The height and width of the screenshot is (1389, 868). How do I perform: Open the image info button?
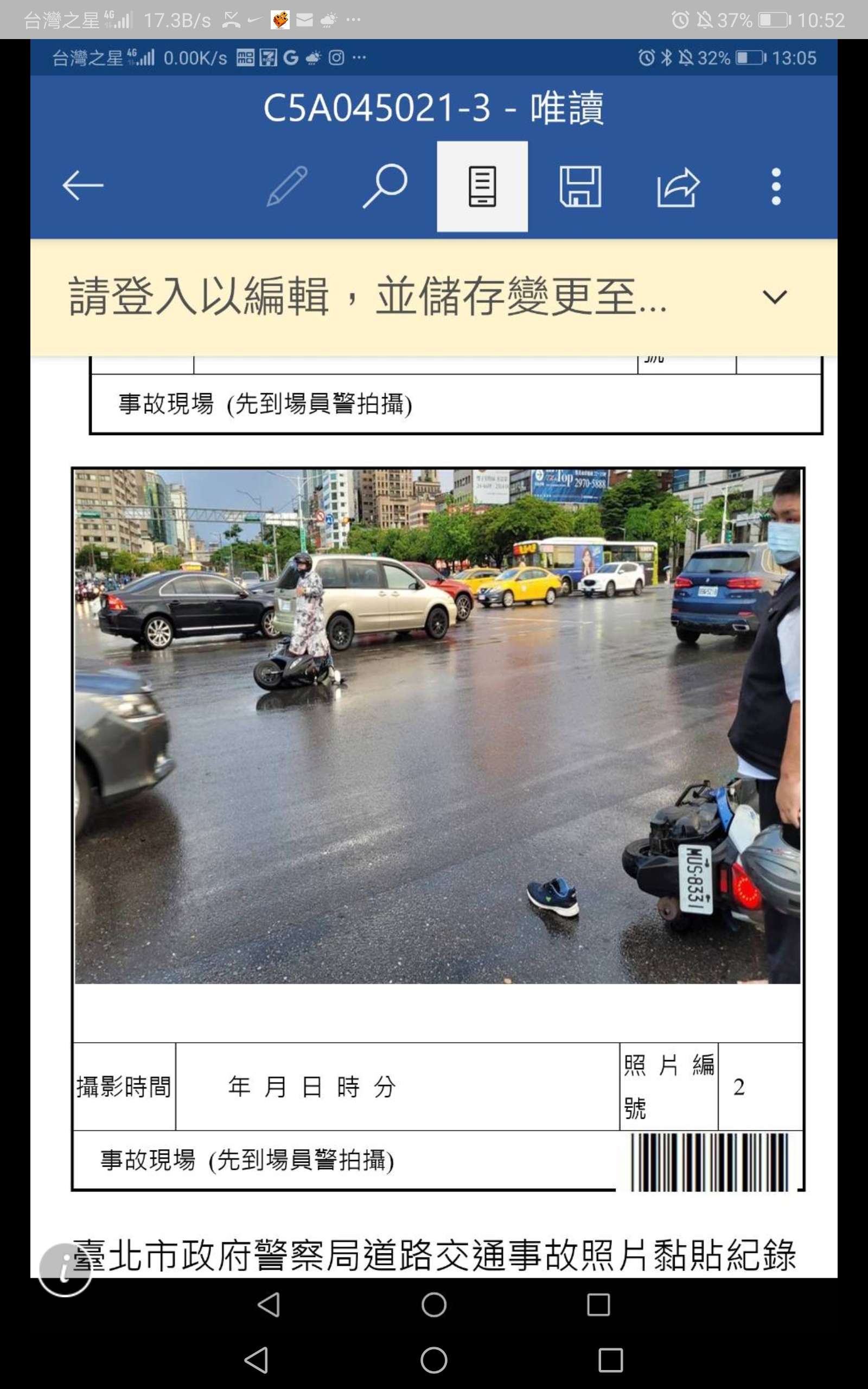(x=65, y=1269)
